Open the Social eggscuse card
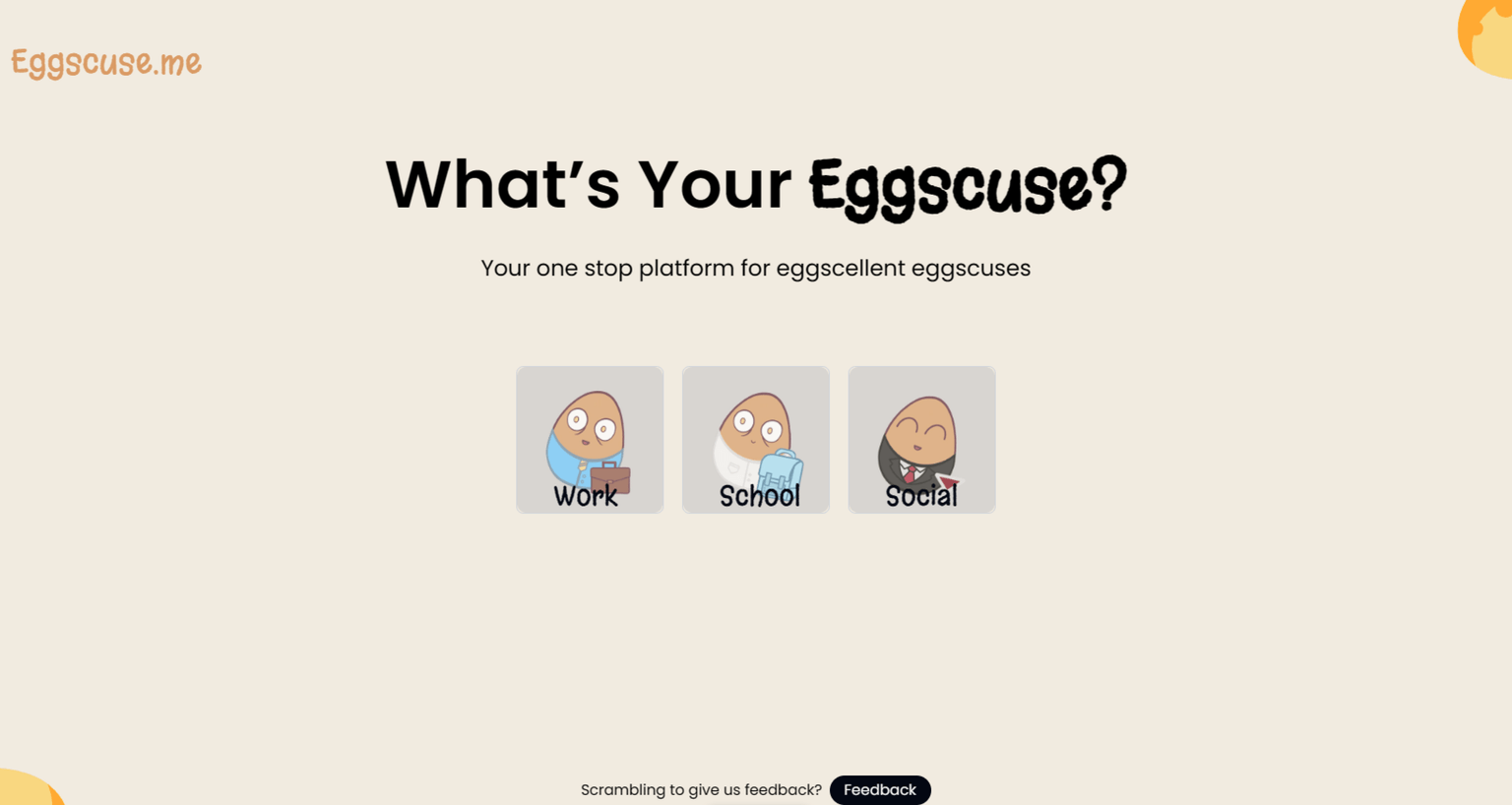This screenshot has width=1512, height=805. [x=921, y=440]
